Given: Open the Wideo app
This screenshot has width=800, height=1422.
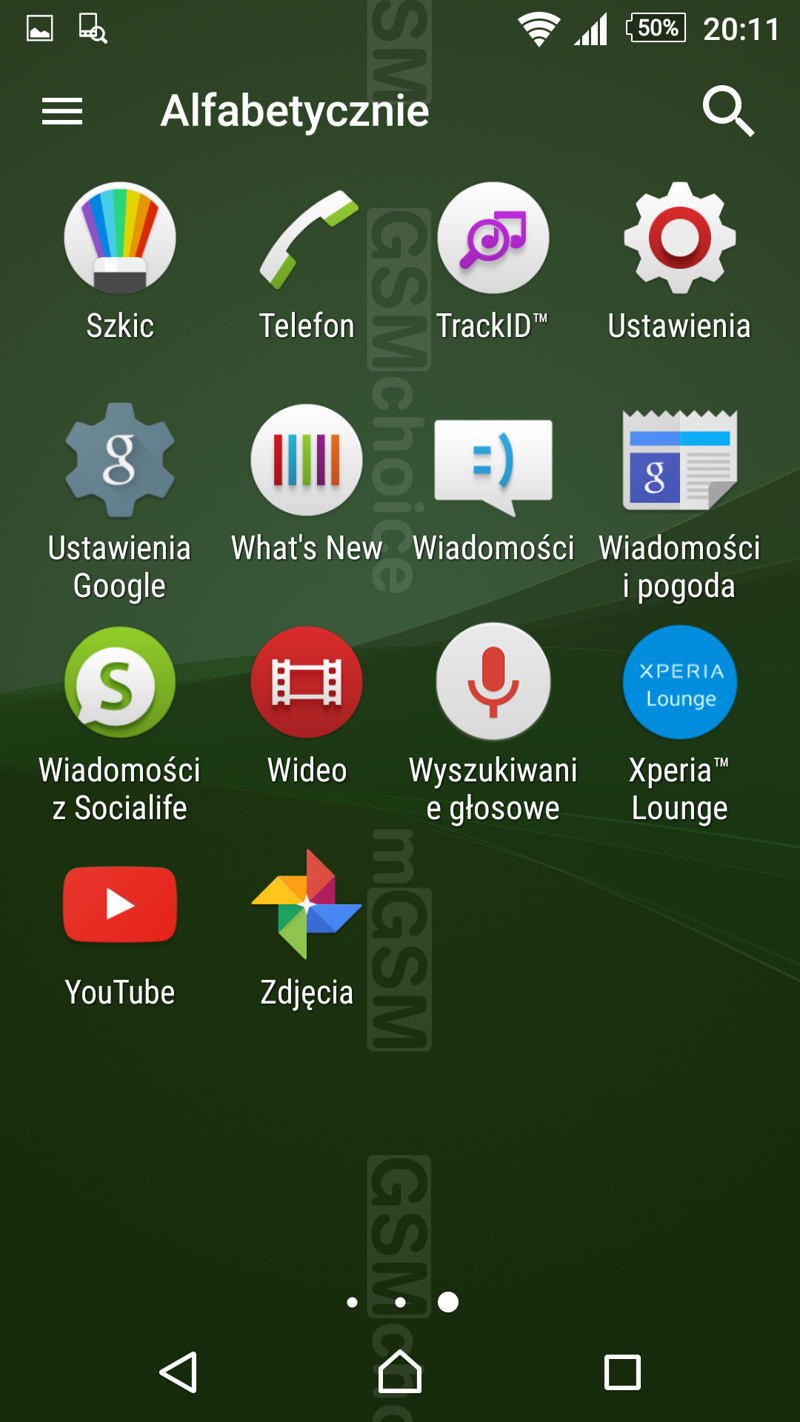Looking at the screenshot, I should (307, 683).
